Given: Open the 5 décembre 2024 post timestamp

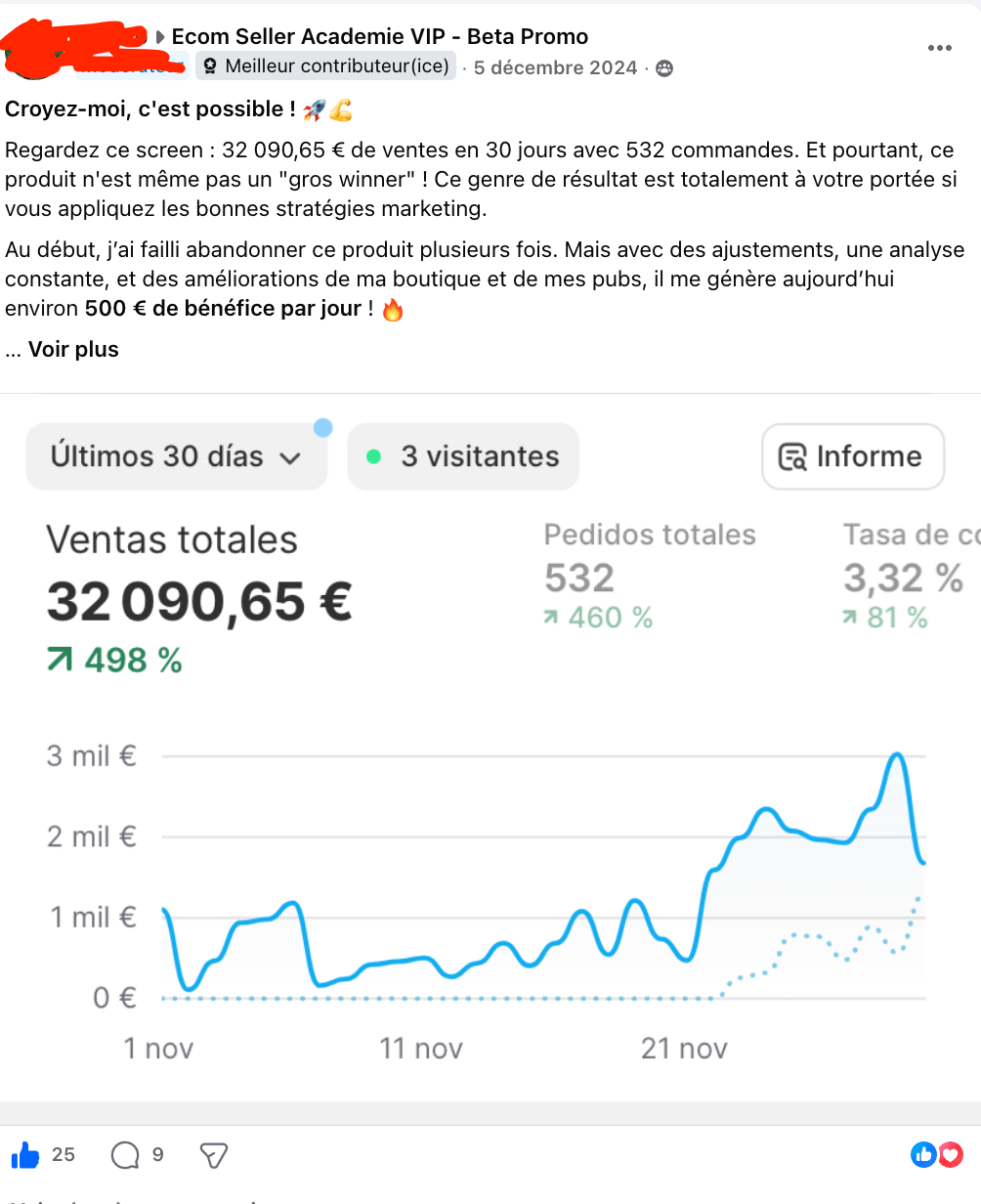Looking at the screenshot, I should [x=555, y=68].
